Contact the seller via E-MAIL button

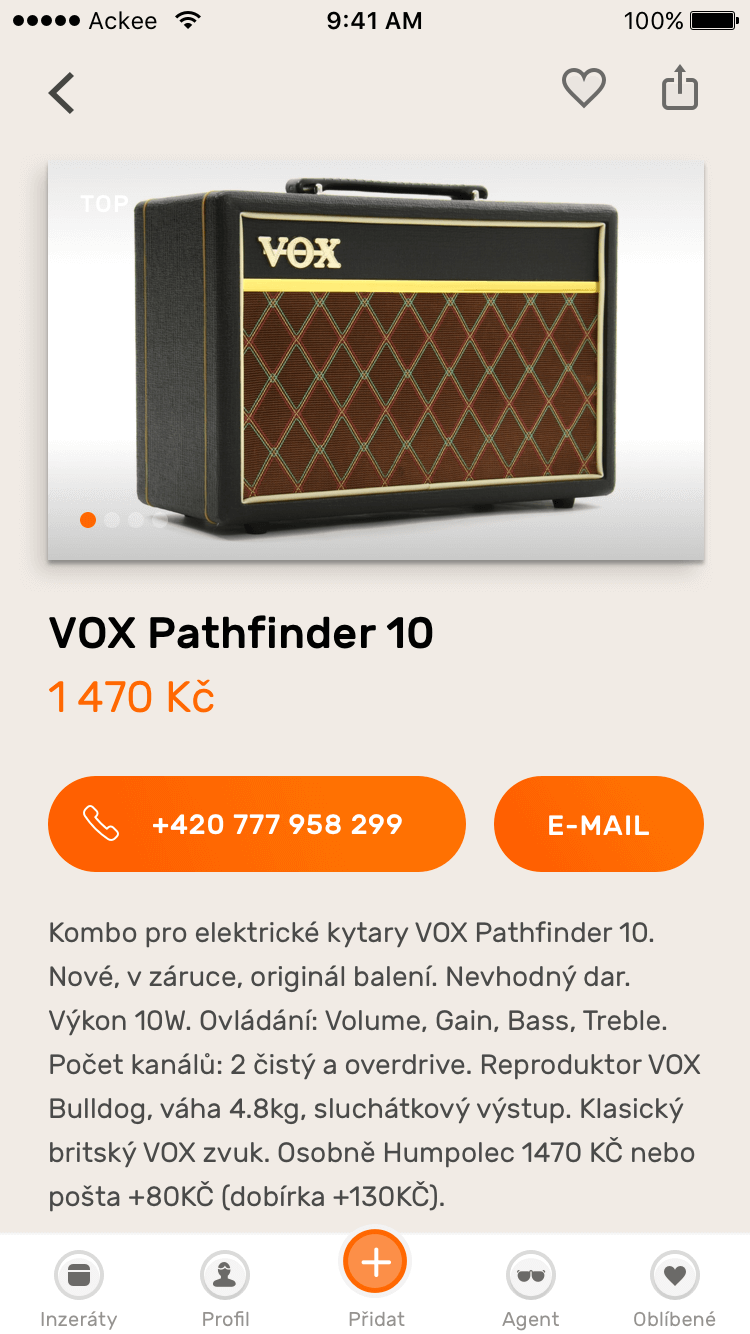pyautogui.click(x=598, y=824)
